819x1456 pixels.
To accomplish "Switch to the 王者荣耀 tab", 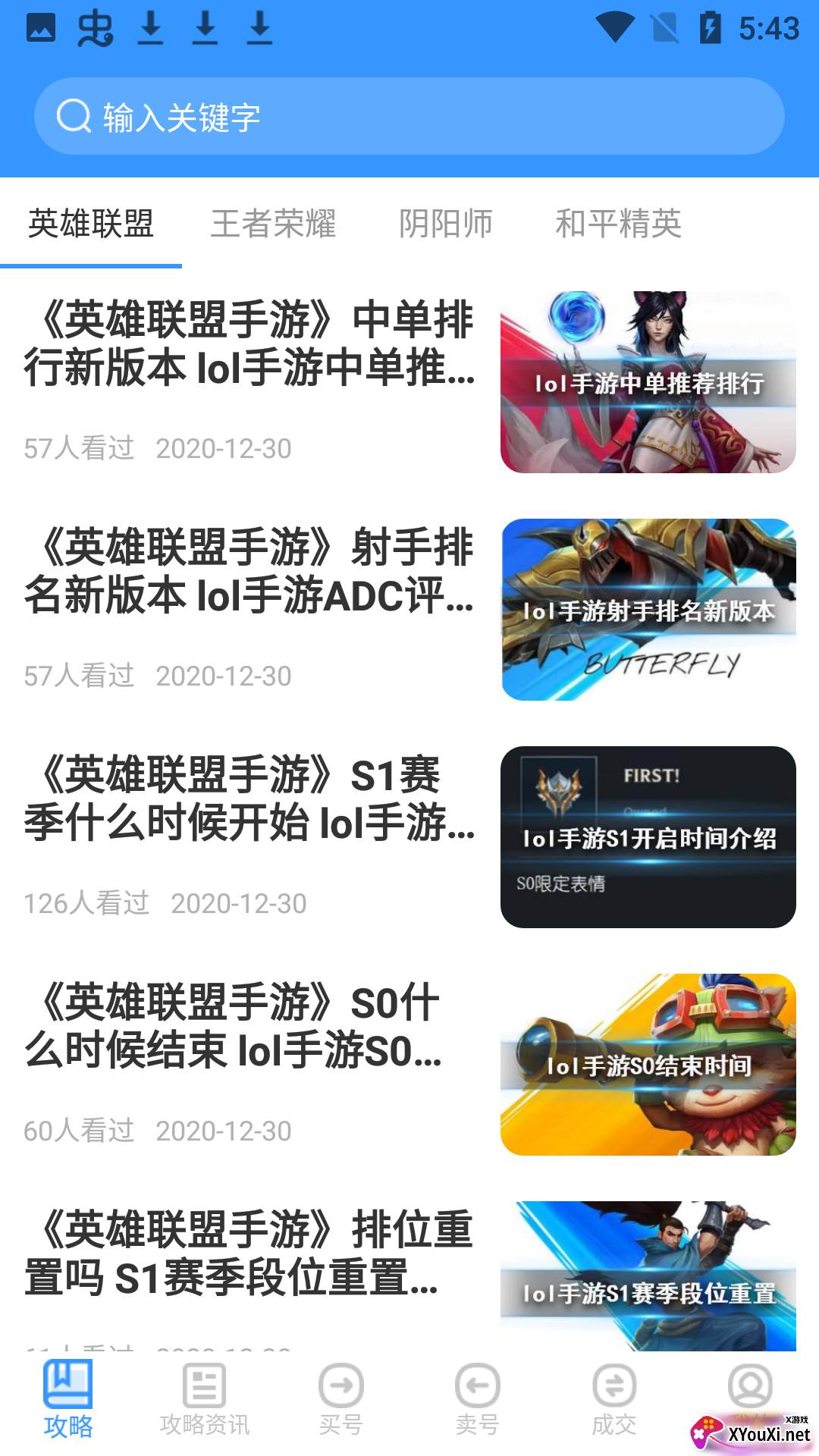I will click(273, 224).
